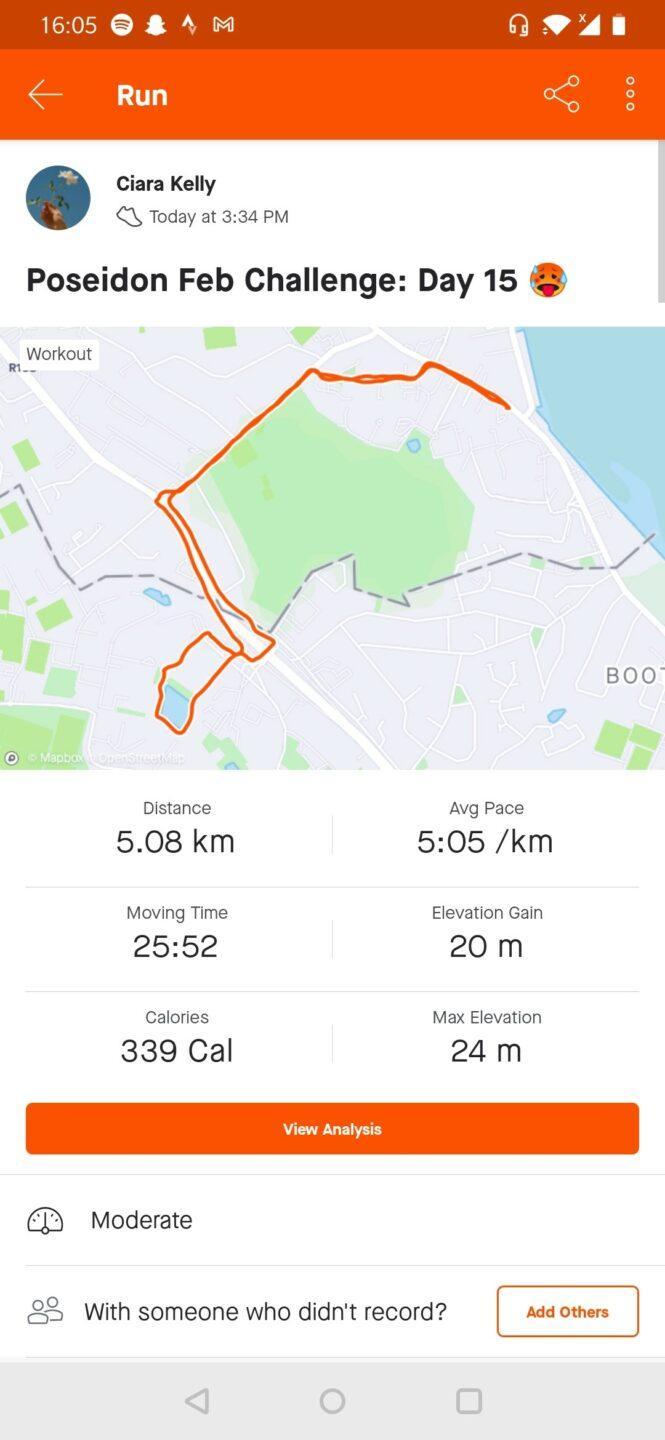Tap Add Others button
Image resolution: width=665 pixels, height=1440 pixels.
[x=567, y=1311]
